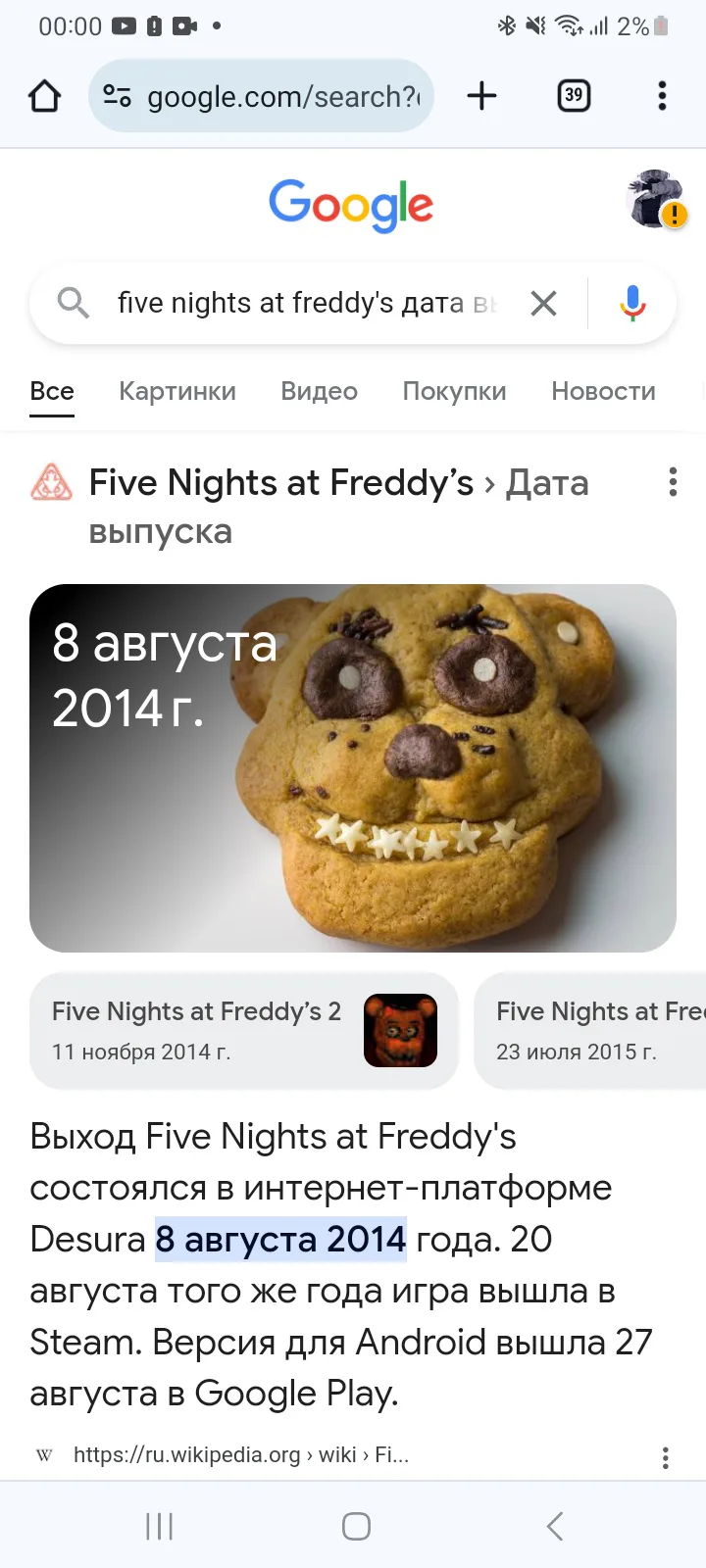Switch to the Картинки tab

tap(177, 391)
